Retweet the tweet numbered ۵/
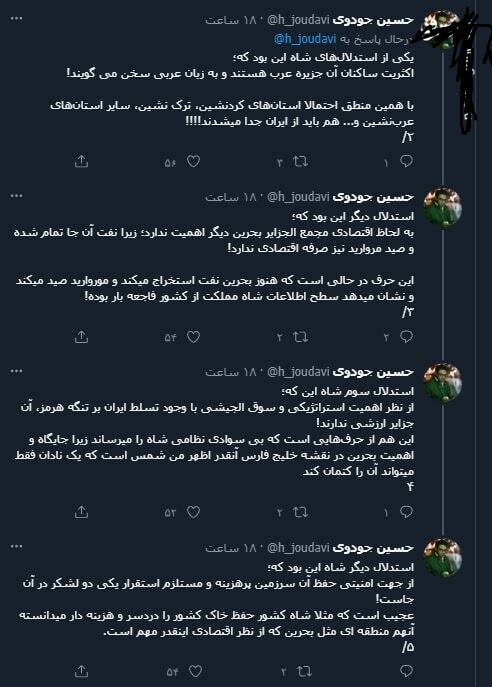 click(x=304, y=671)
